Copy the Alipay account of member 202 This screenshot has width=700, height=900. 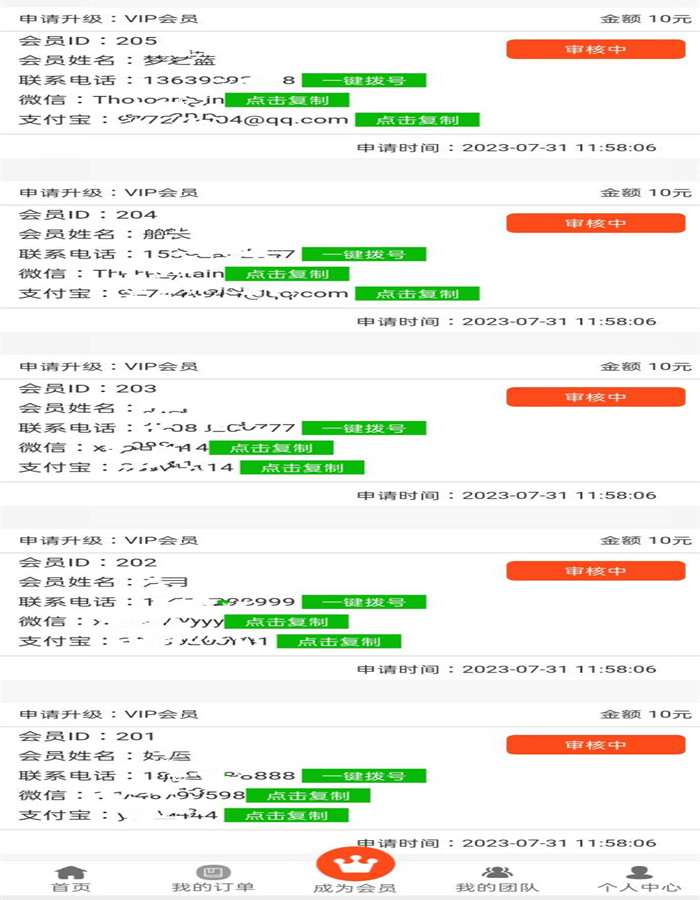(338, 642)
